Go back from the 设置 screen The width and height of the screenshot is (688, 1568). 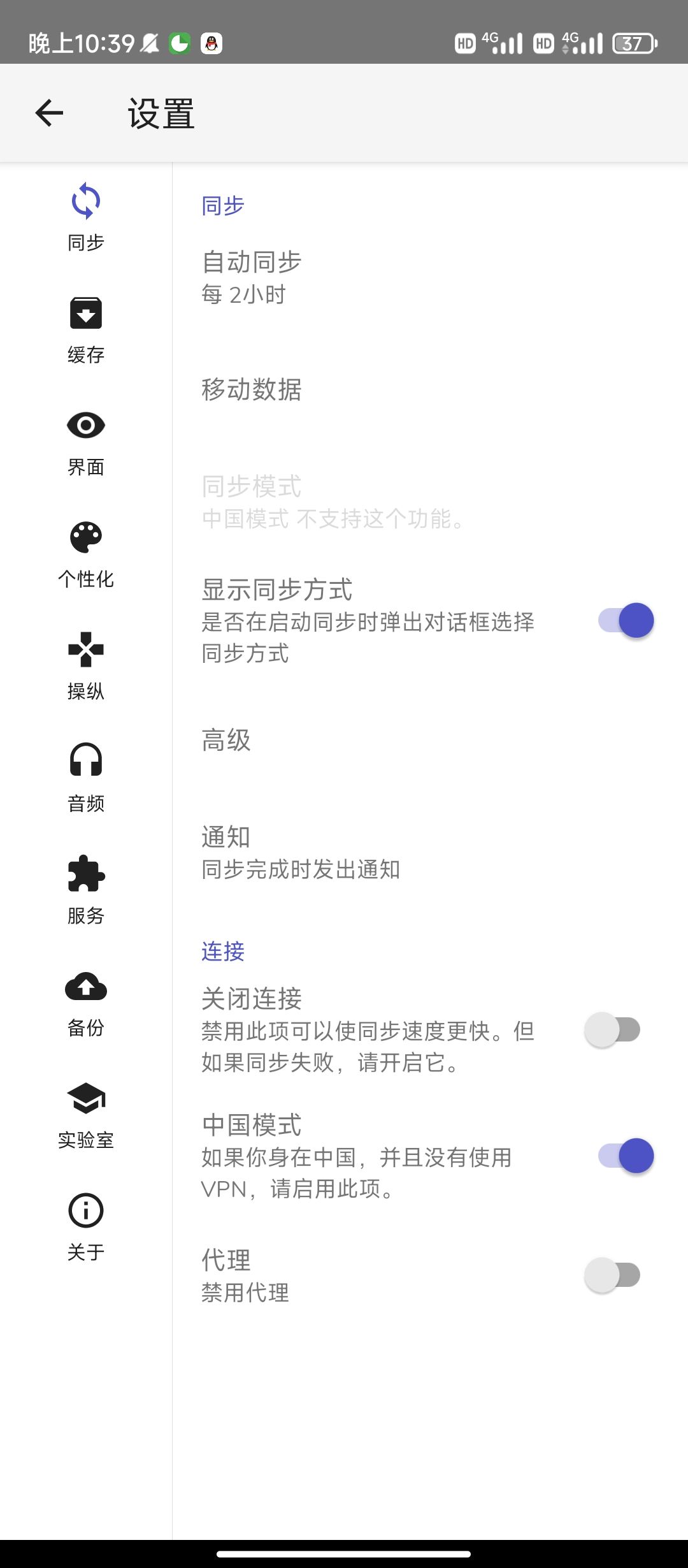[49, 113]
